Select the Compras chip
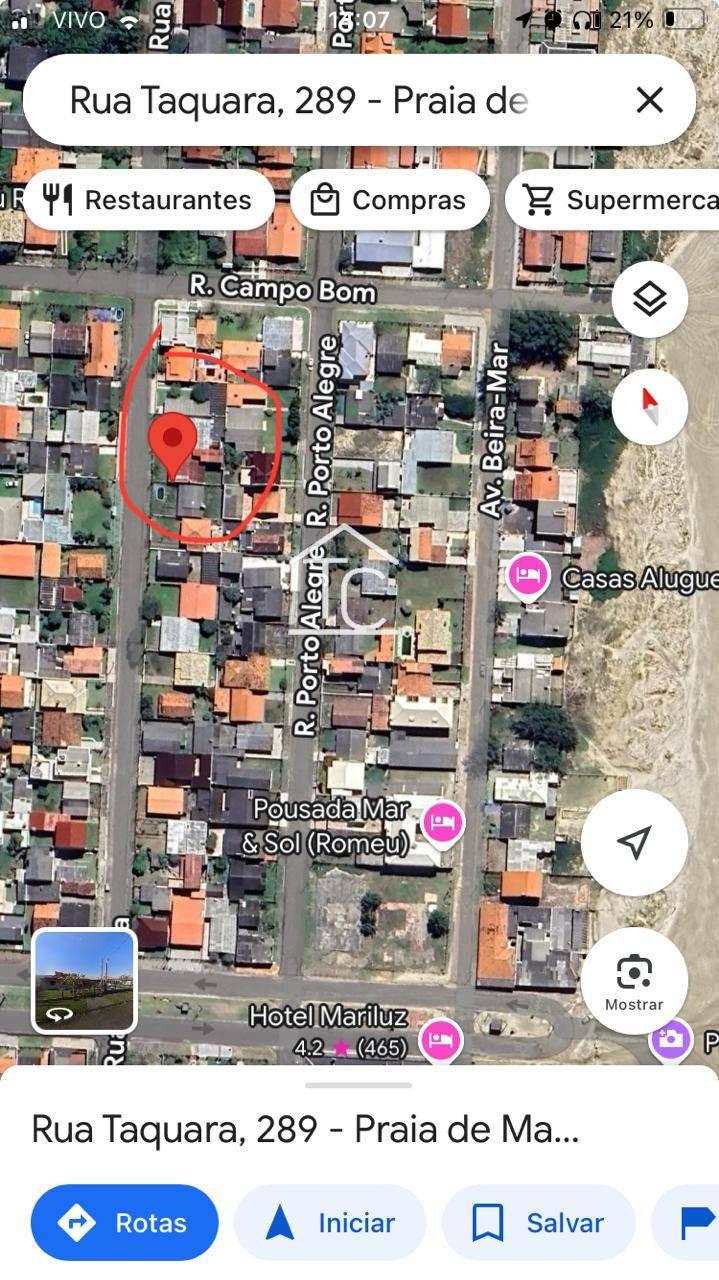719x1280 pixels. click(390, 200)
